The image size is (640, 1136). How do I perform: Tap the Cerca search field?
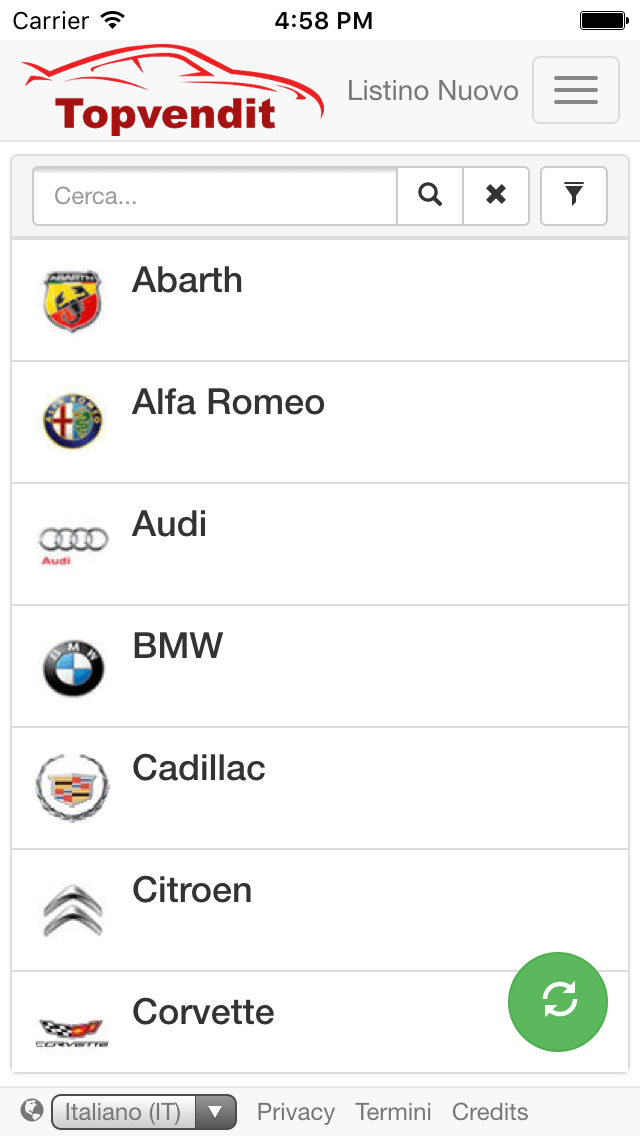coord(215,196)
